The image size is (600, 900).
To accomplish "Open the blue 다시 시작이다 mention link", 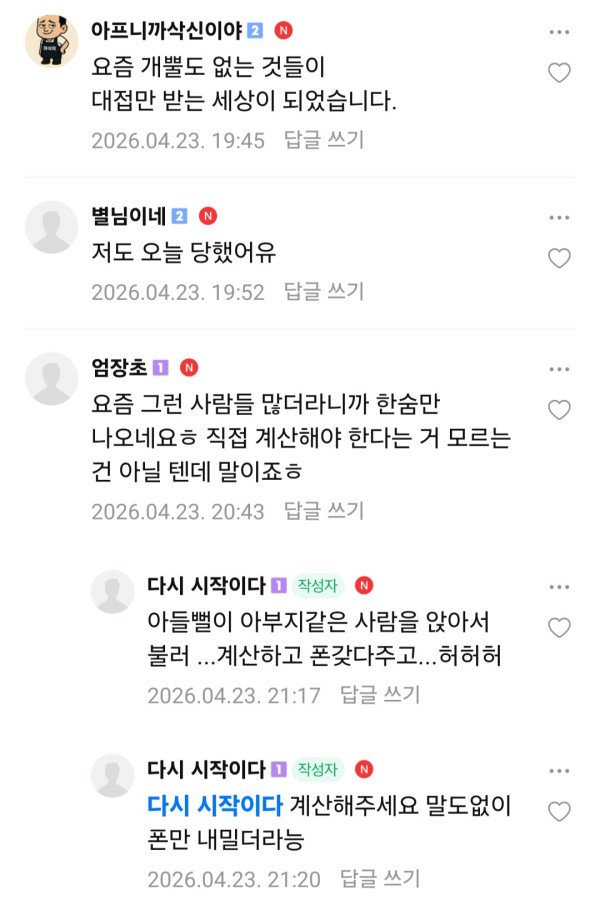I will click(214, 804).
